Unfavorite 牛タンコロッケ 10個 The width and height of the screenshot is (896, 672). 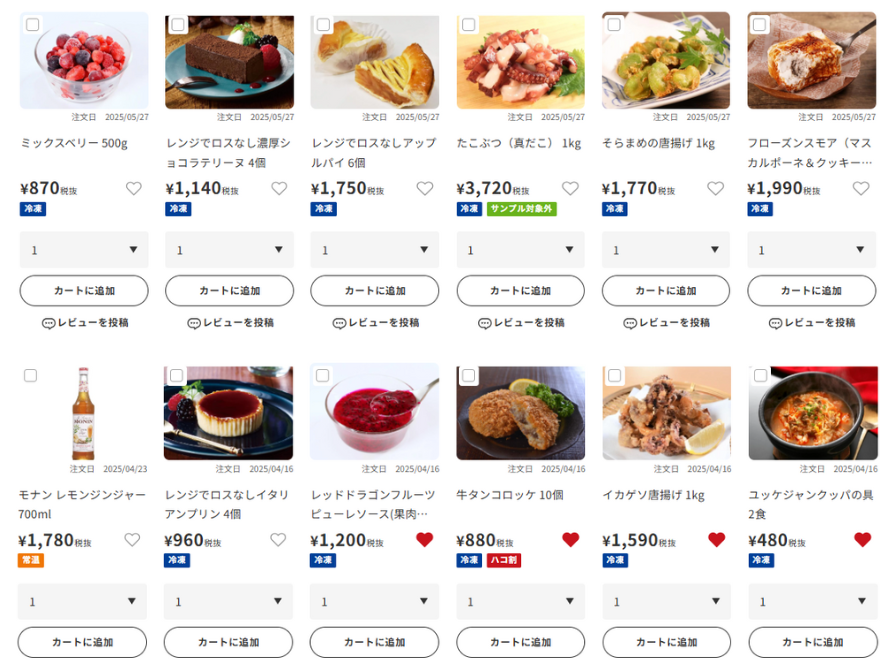[570, 540]
